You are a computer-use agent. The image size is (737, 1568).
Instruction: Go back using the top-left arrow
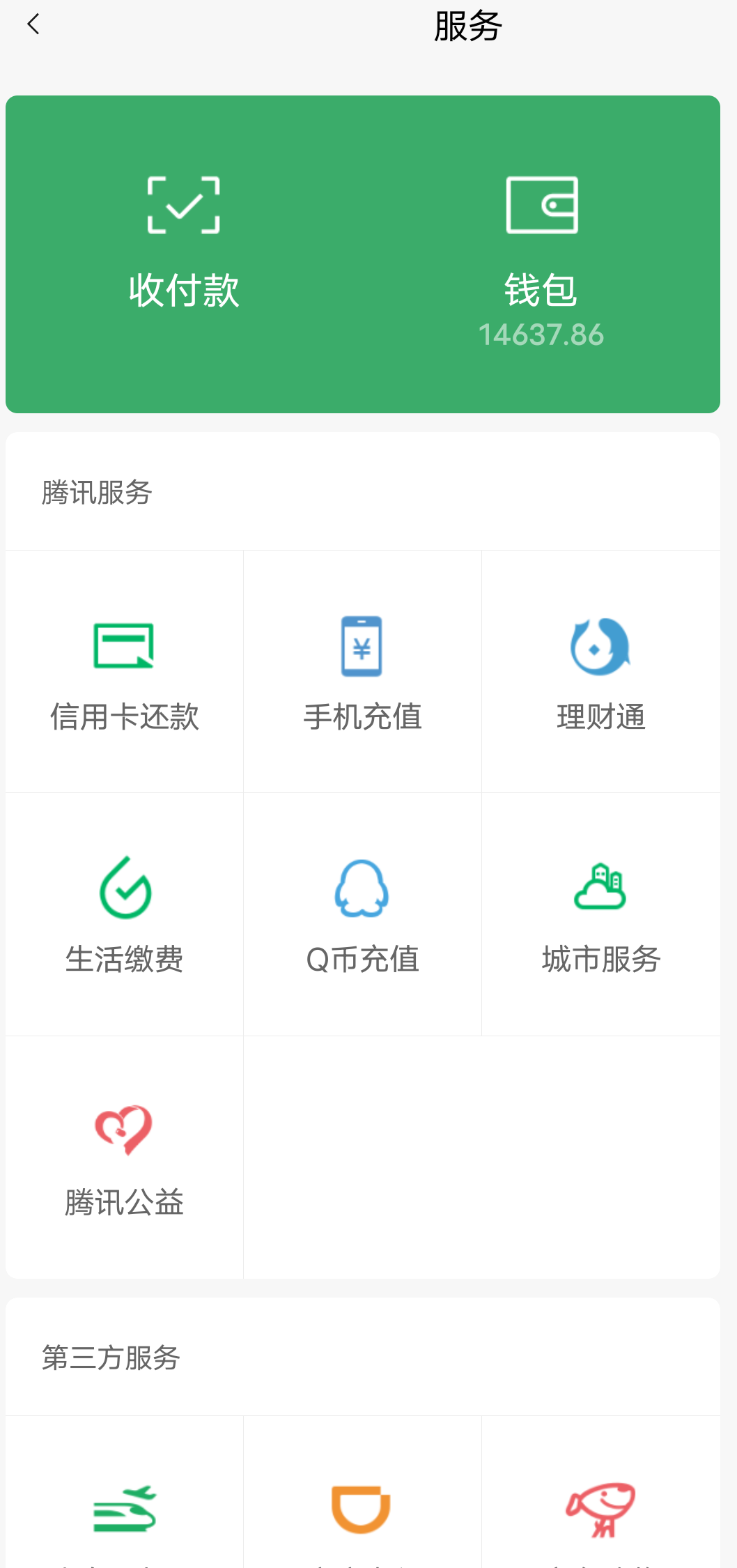point(33,25)
